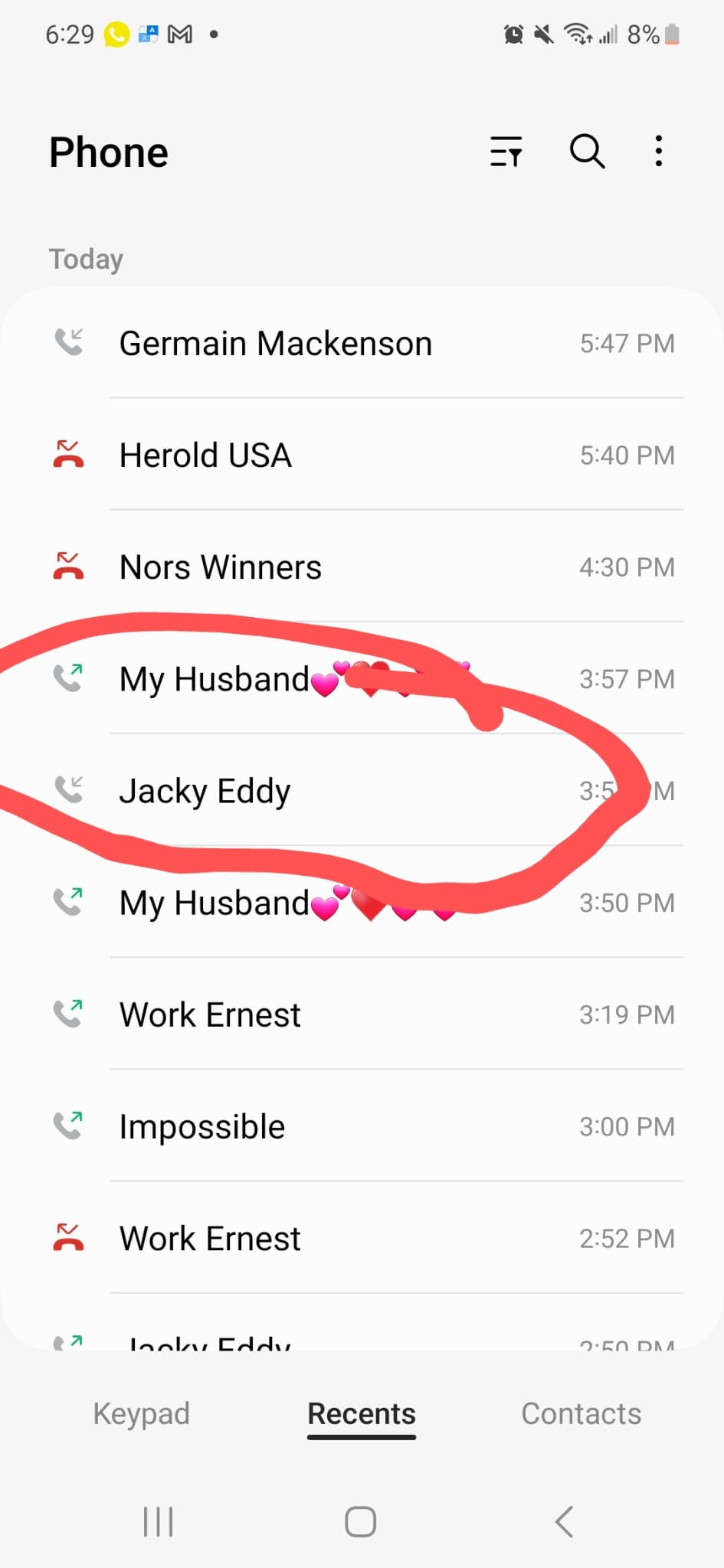
Task: Open the call entry named Impossible
Action: pyautogui.click(x=362, y=1125)
